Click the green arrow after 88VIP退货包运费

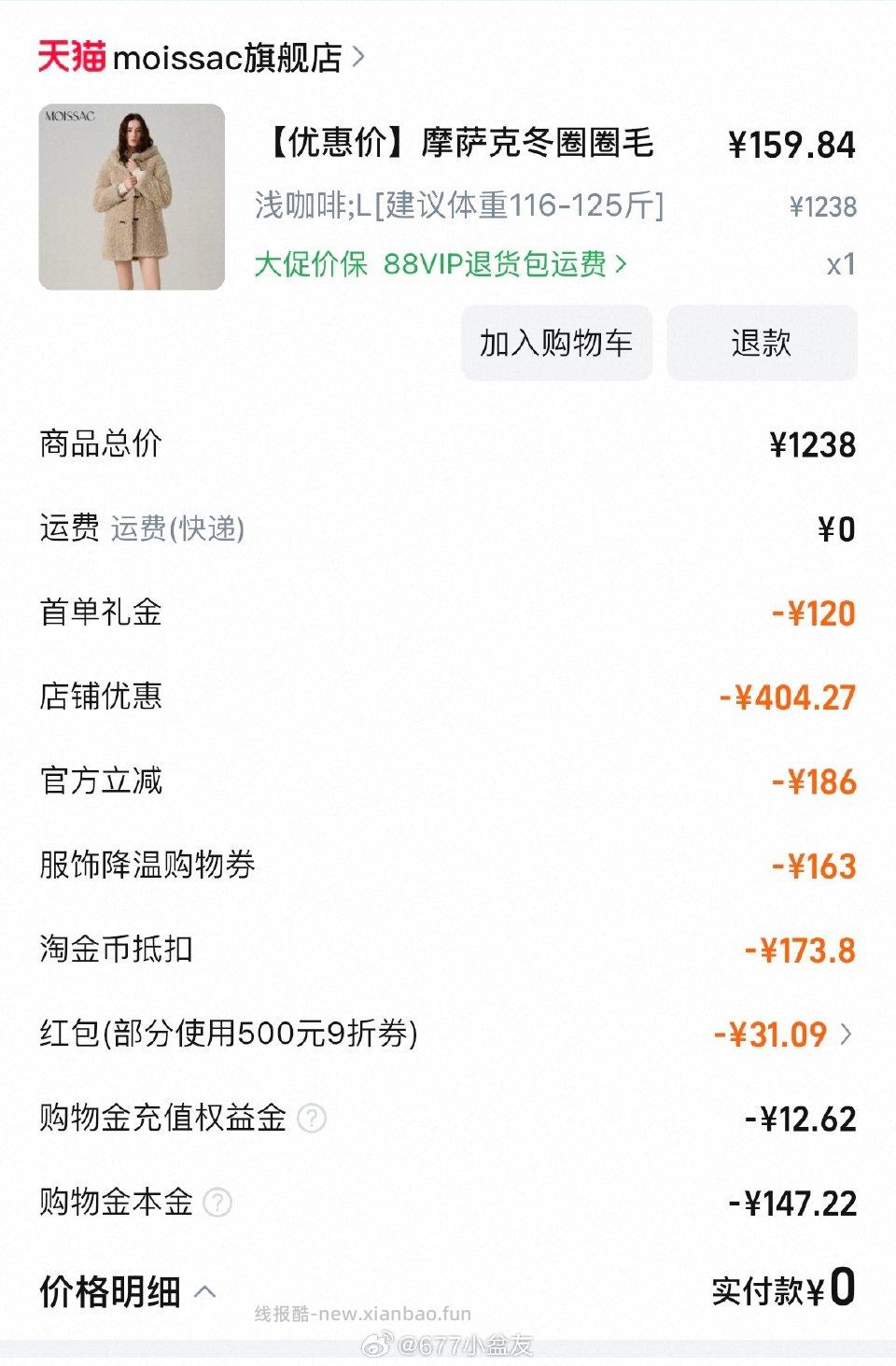click(623, 264)
